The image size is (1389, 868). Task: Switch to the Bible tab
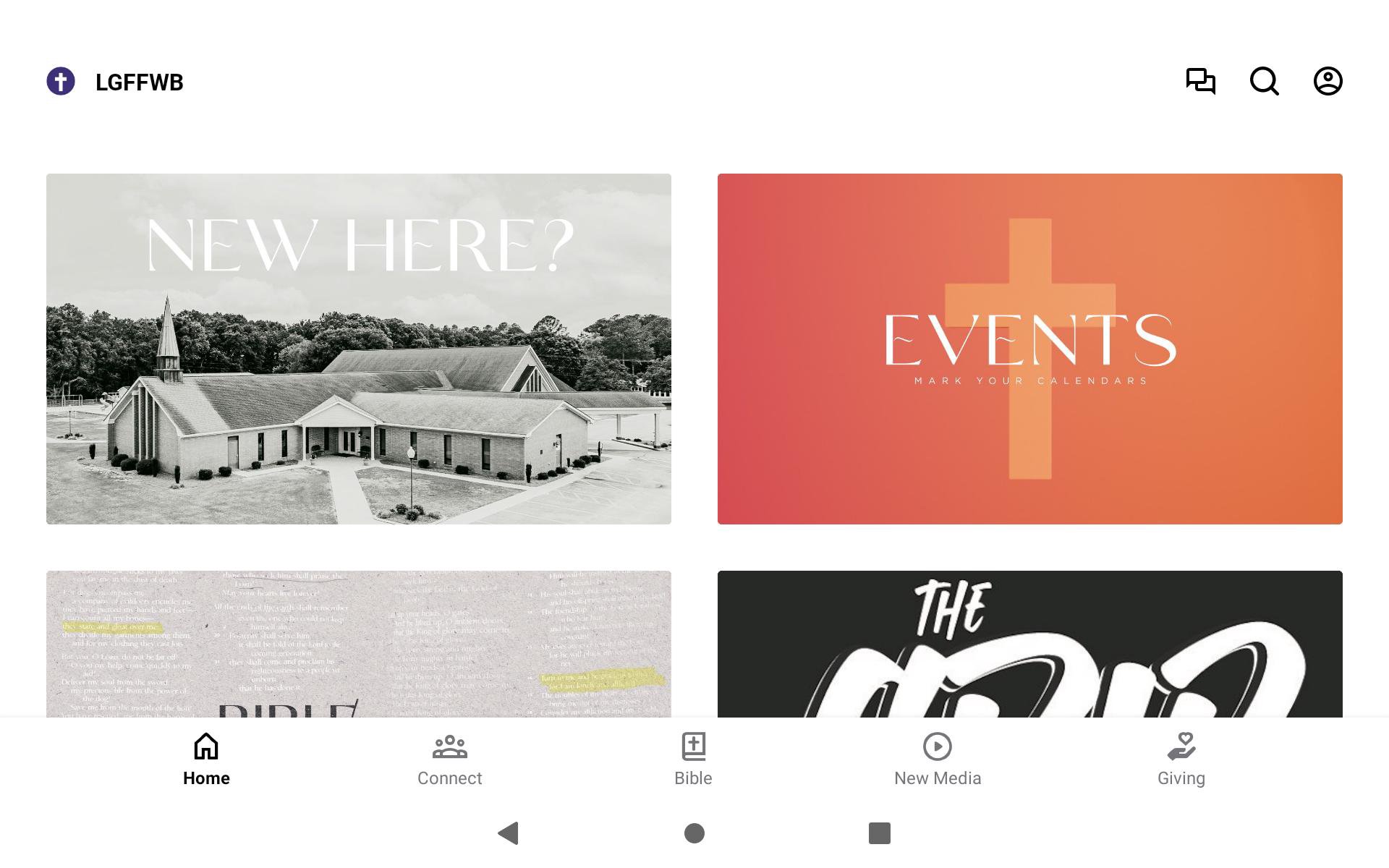[x=693, y=759]
